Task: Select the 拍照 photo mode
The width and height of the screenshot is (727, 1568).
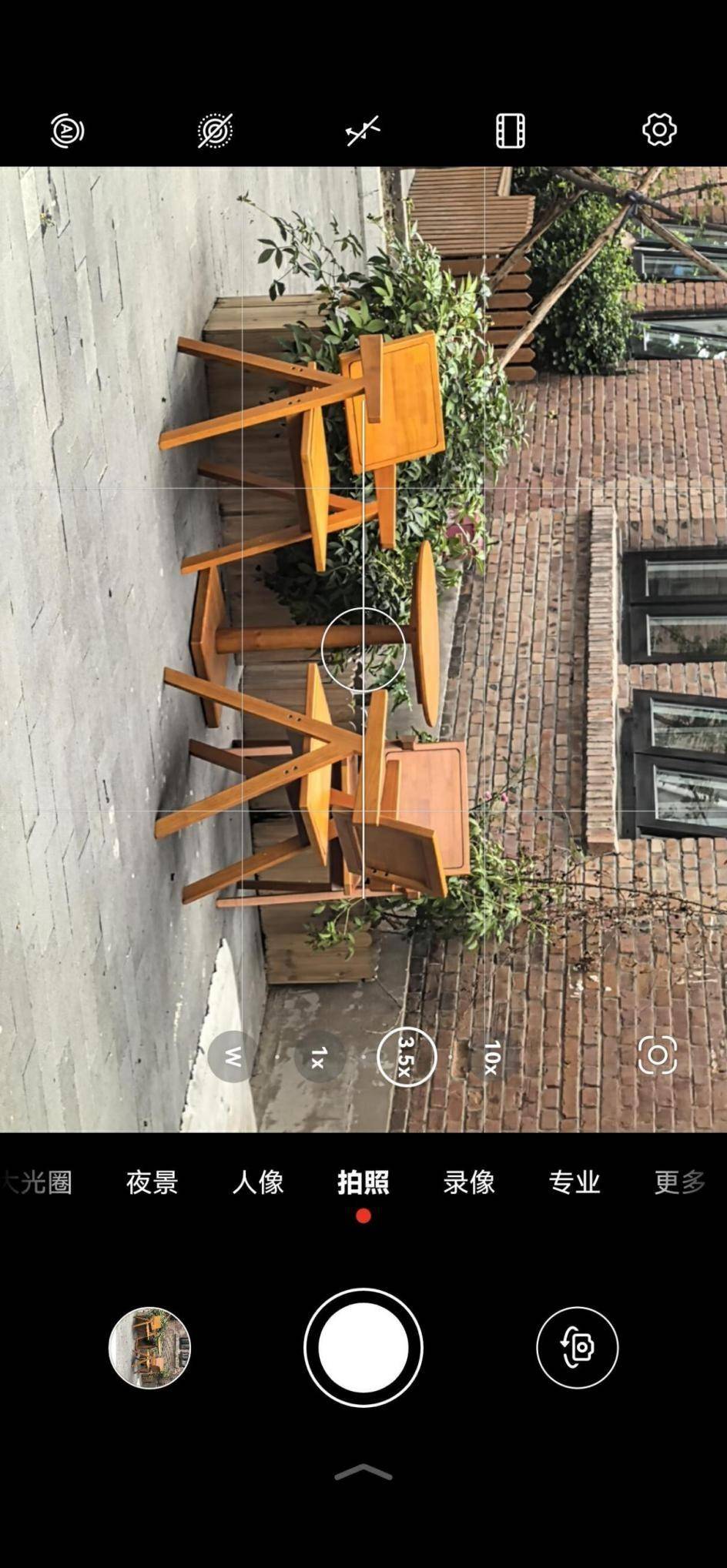Action: point(363,1182)
